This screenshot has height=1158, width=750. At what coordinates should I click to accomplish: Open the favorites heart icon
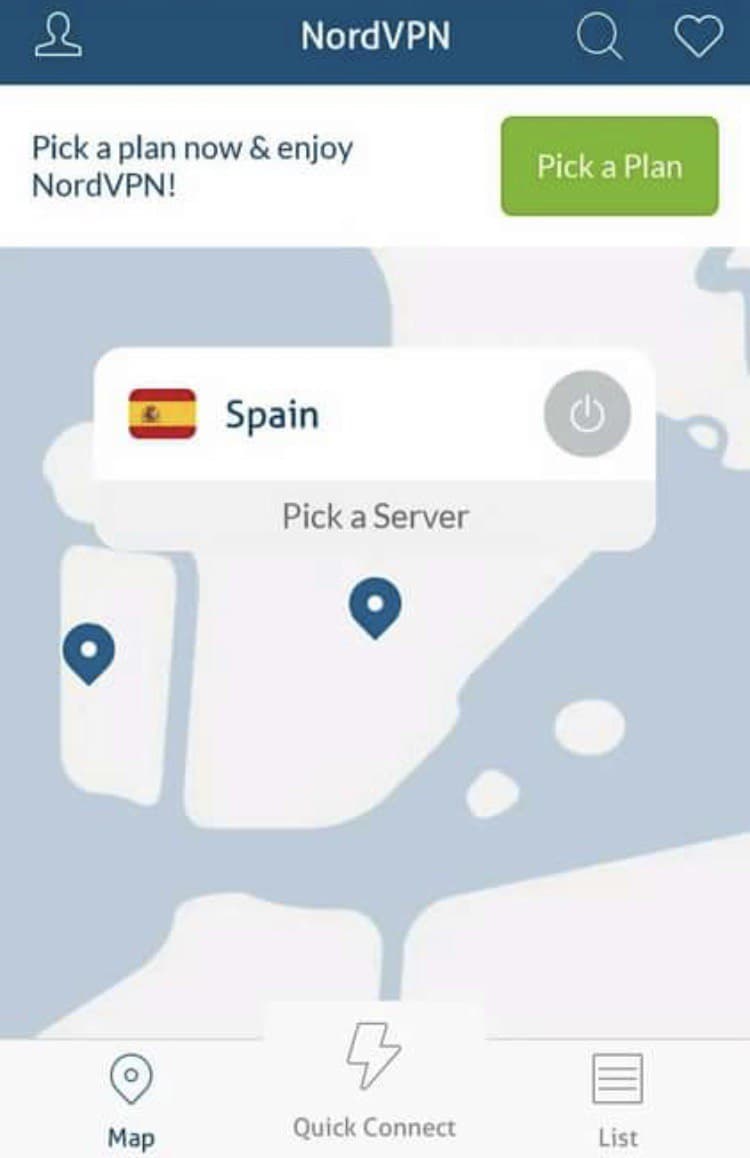pos(697,38)
